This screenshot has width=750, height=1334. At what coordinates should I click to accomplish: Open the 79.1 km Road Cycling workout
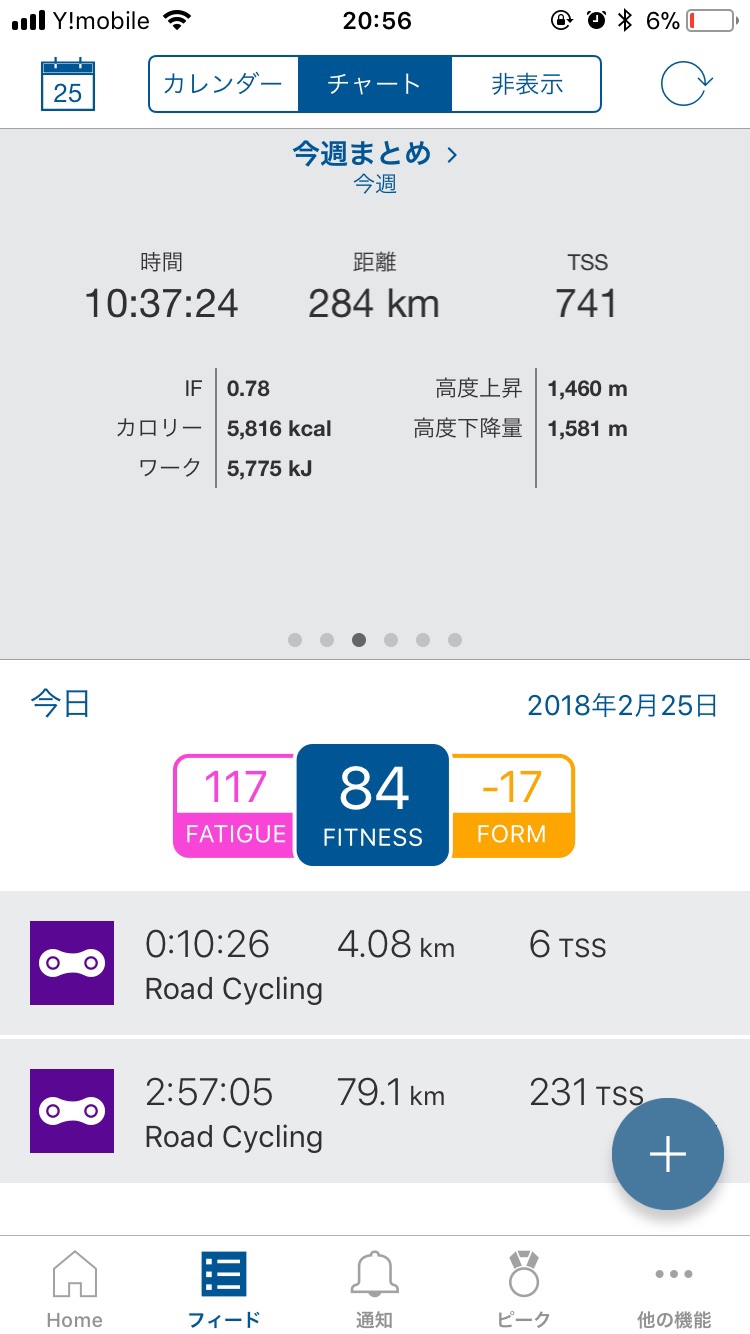point(375,1111)
